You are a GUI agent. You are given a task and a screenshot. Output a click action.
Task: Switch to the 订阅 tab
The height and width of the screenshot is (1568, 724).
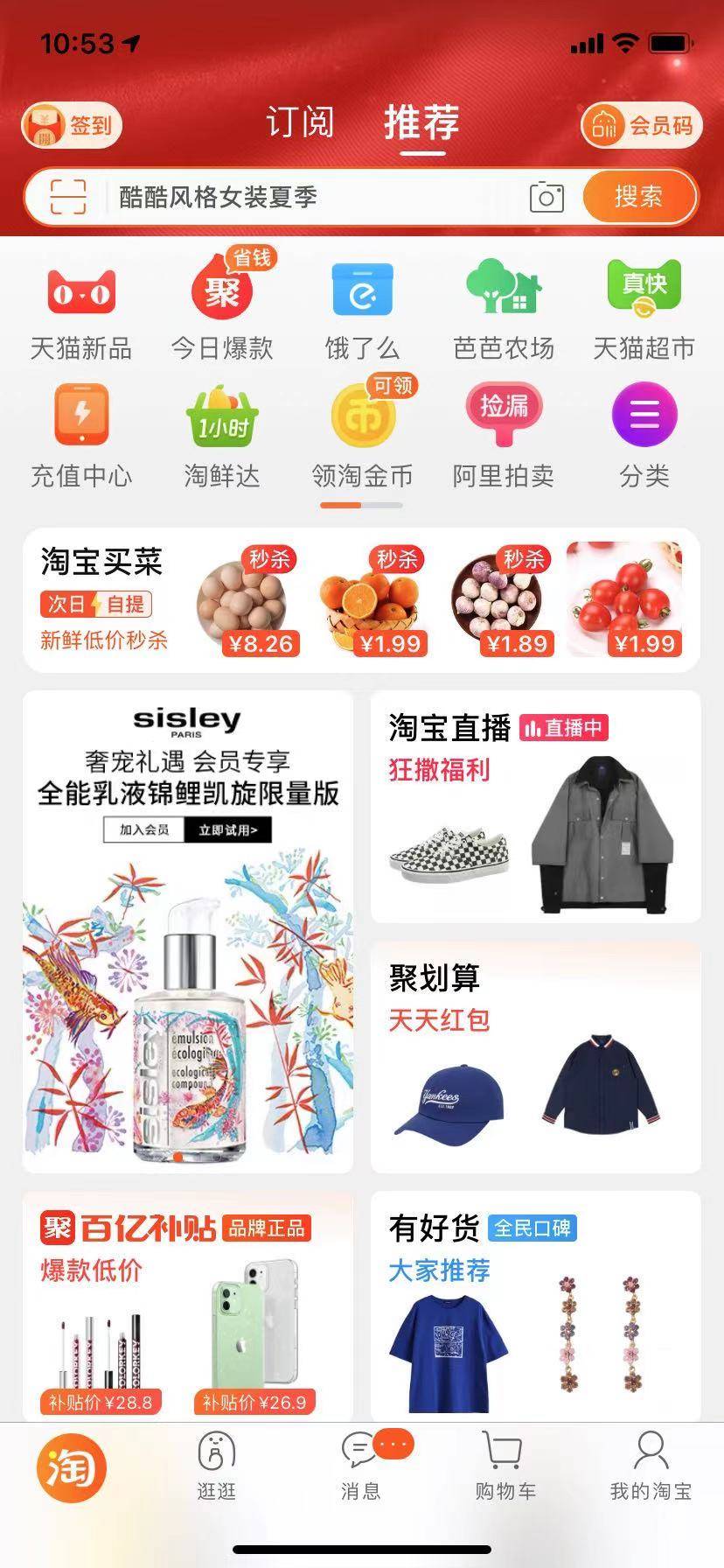tap(300, 122)
